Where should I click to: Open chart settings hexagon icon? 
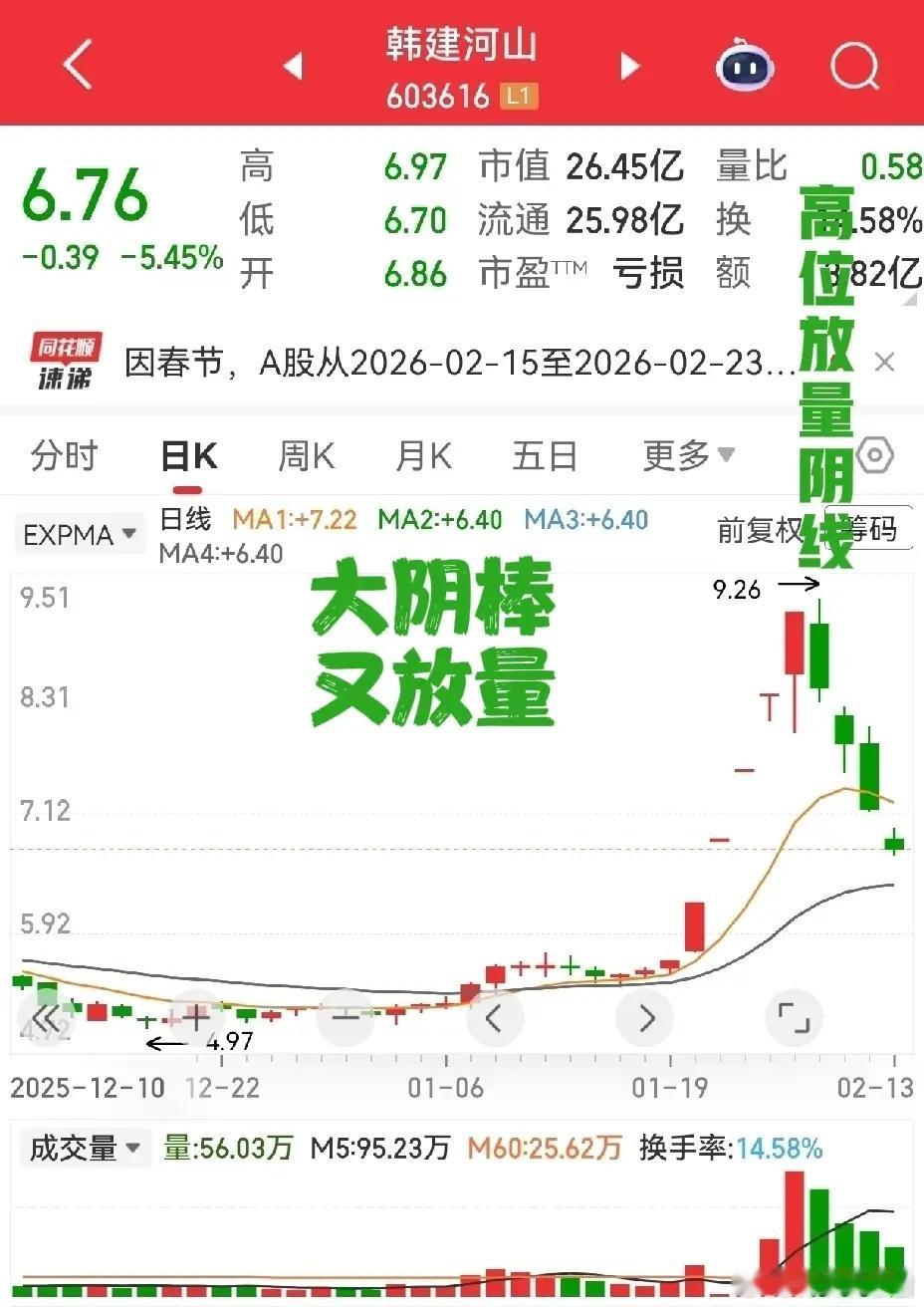[874, 455]
